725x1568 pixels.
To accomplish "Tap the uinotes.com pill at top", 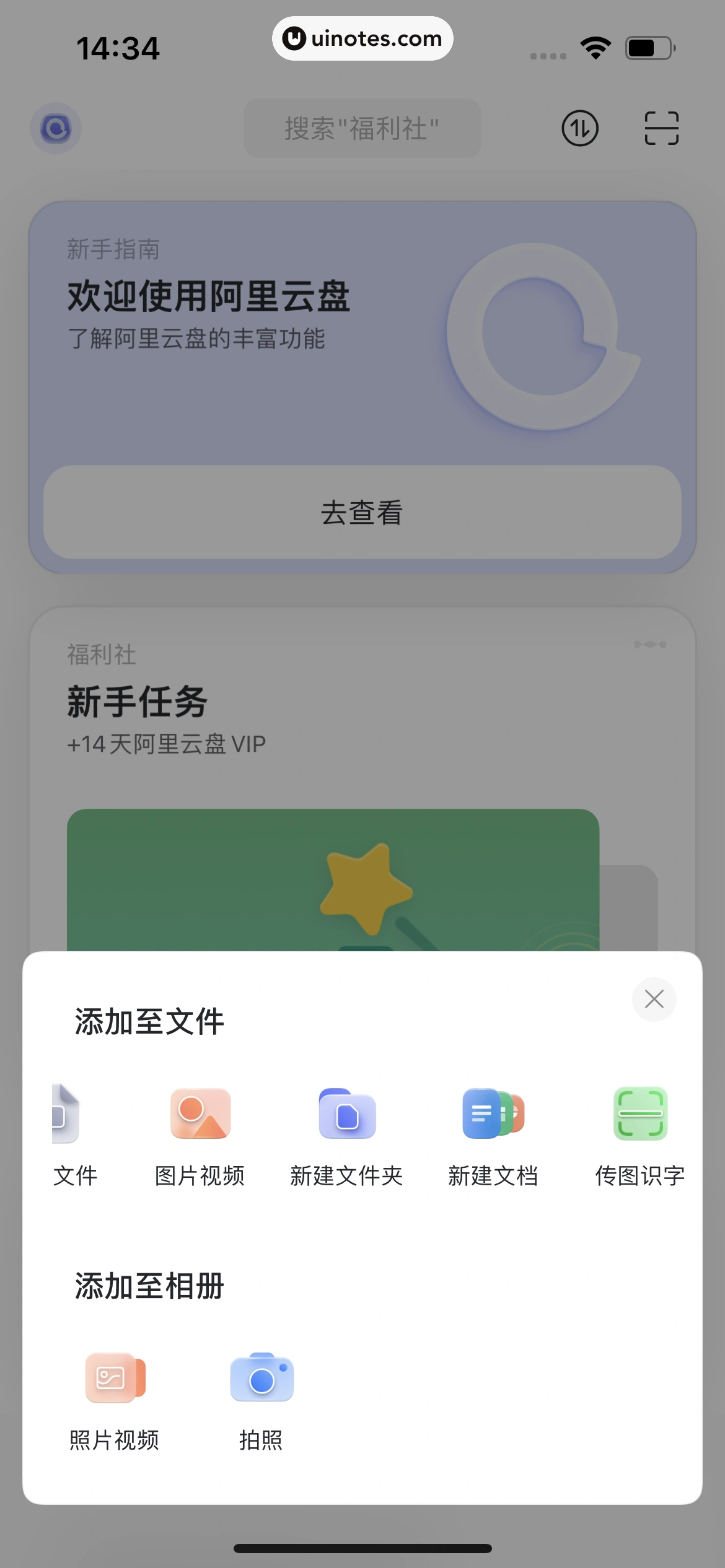I will pyautogui.click(x=362, y=38).
